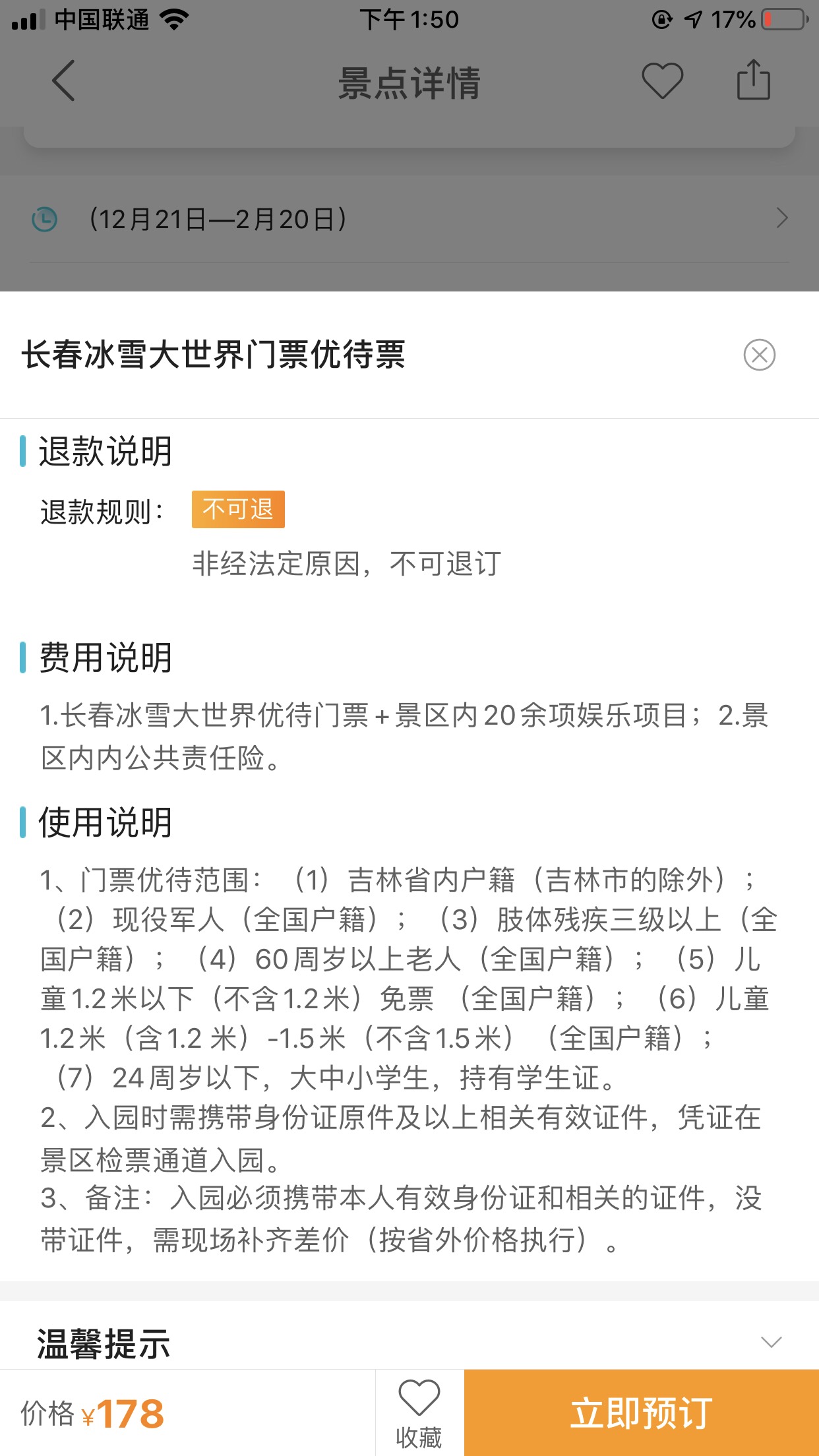Open the 12月21日—2月20日 opening hours row
Viewport: 819px width, 1456px height.
click(x=409, y=219)
